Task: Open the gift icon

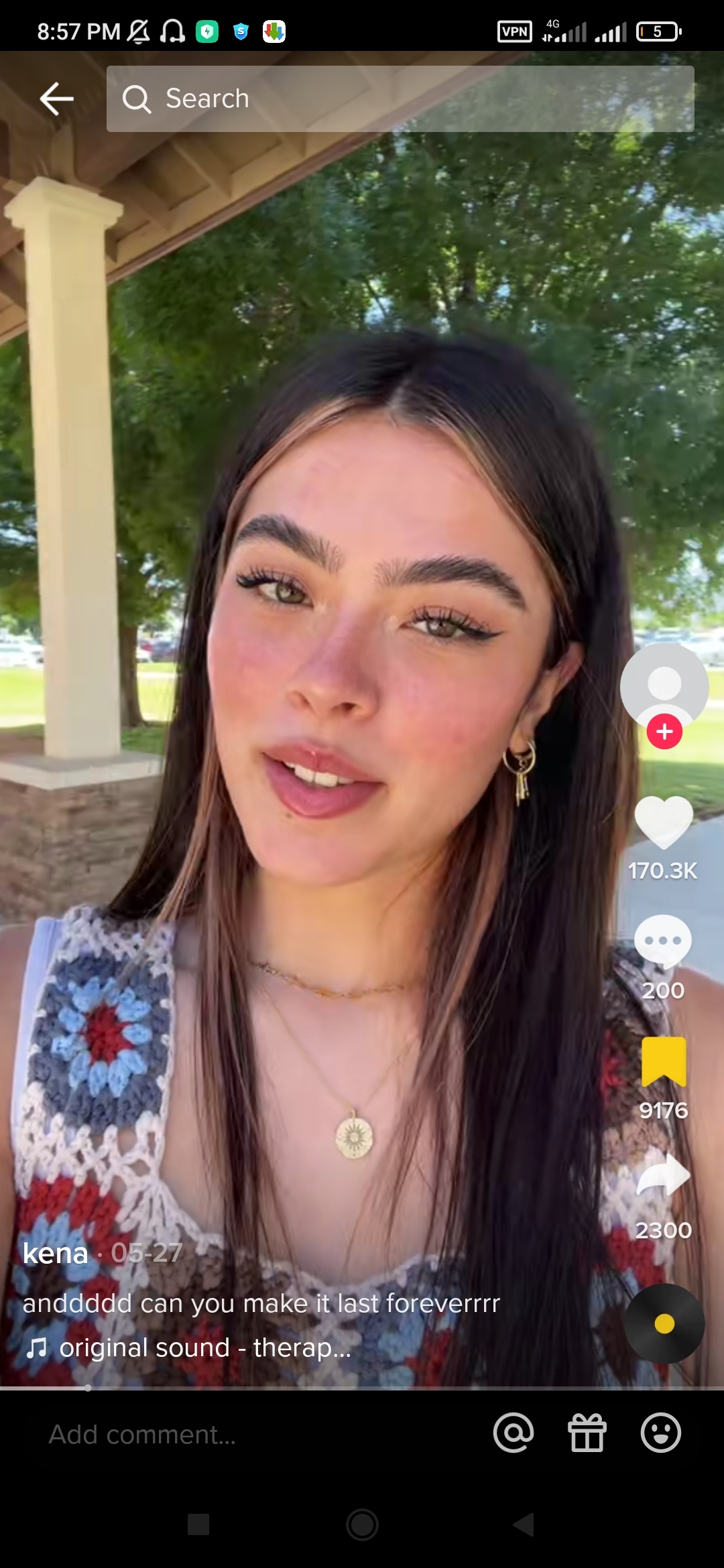Action: pyautogui.click(x=587, y=1433)
